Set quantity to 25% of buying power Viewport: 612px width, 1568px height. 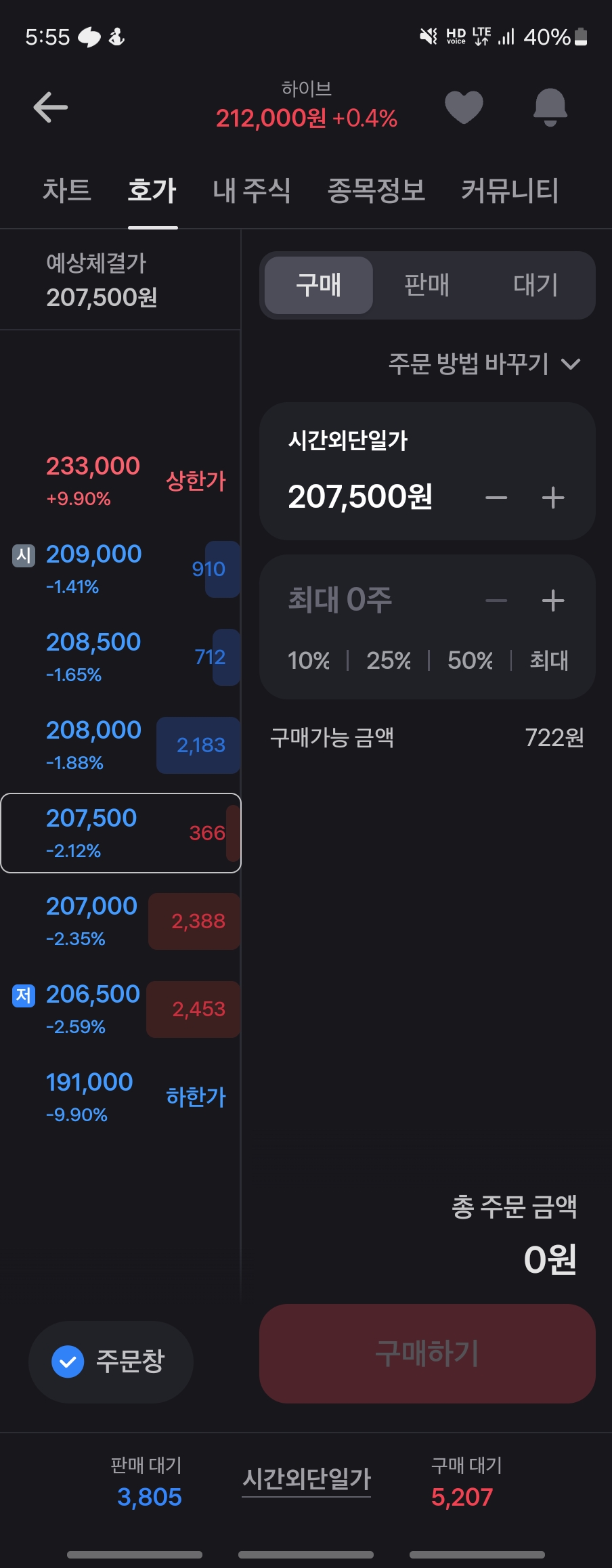click(x=389, y=660)
